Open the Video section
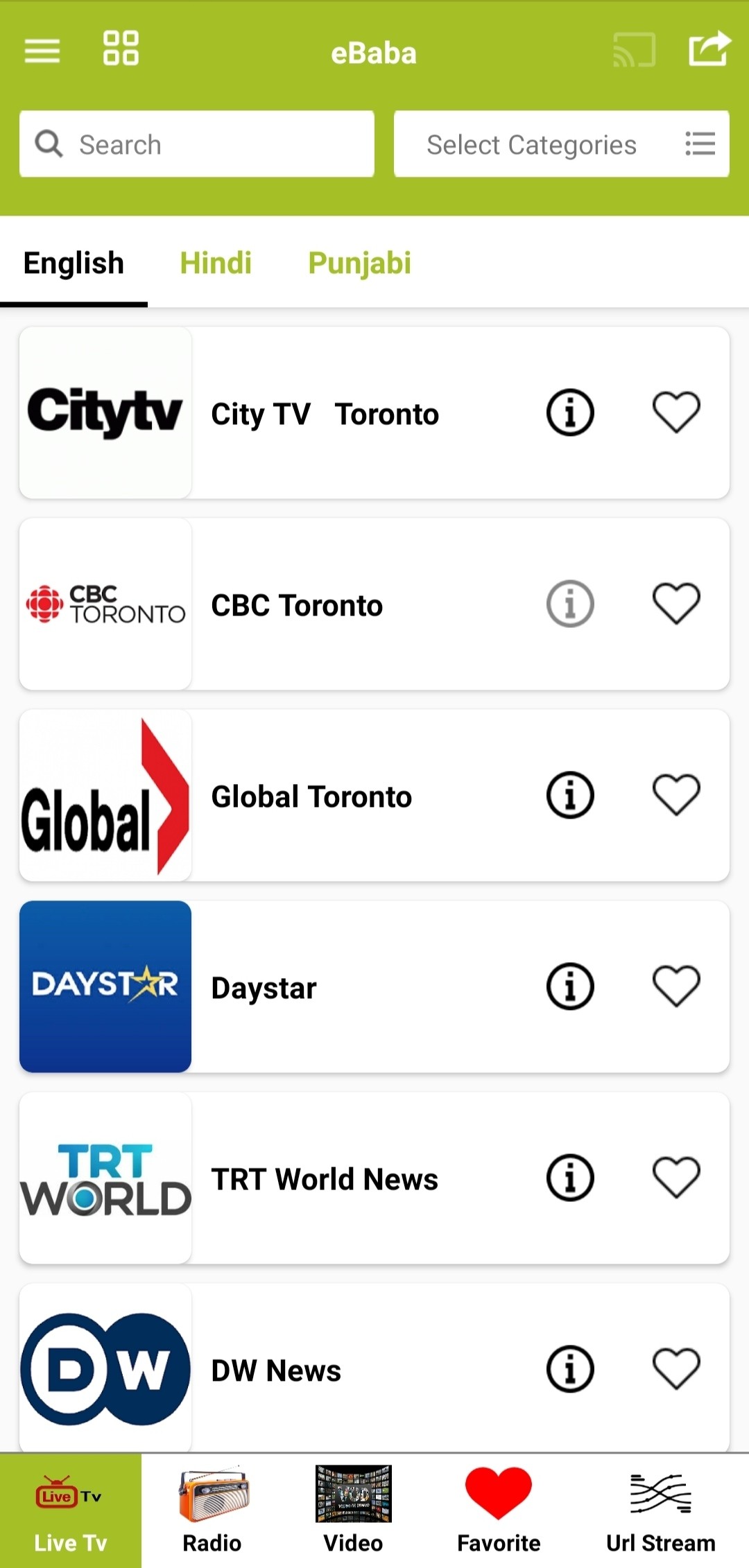Screen dimensions: 749x1568 [x=353, y=1511]
